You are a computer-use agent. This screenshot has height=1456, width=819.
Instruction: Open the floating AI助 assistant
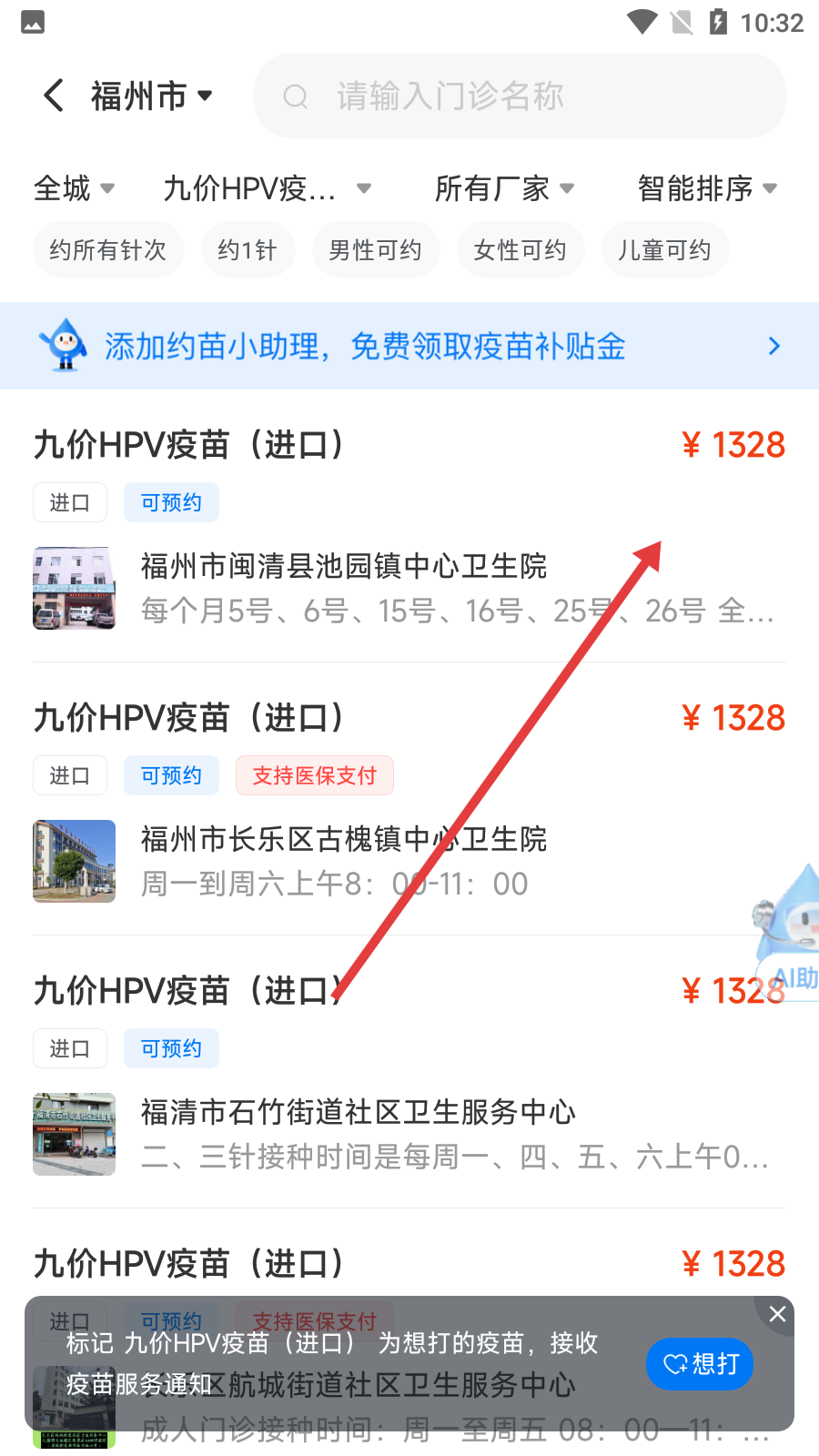pos(790,937)
